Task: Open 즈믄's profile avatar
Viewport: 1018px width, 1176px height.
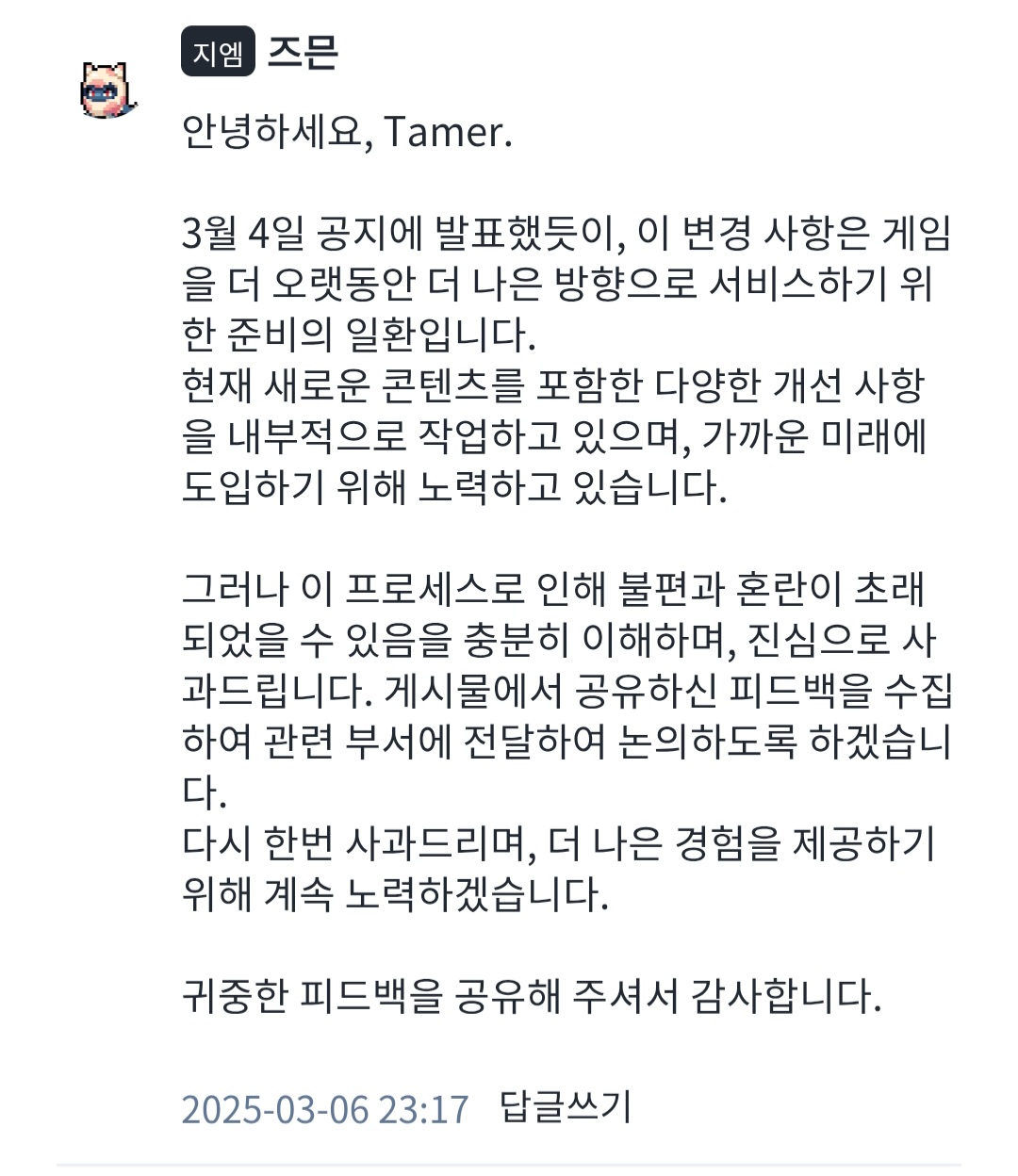Action: (107, 90)
